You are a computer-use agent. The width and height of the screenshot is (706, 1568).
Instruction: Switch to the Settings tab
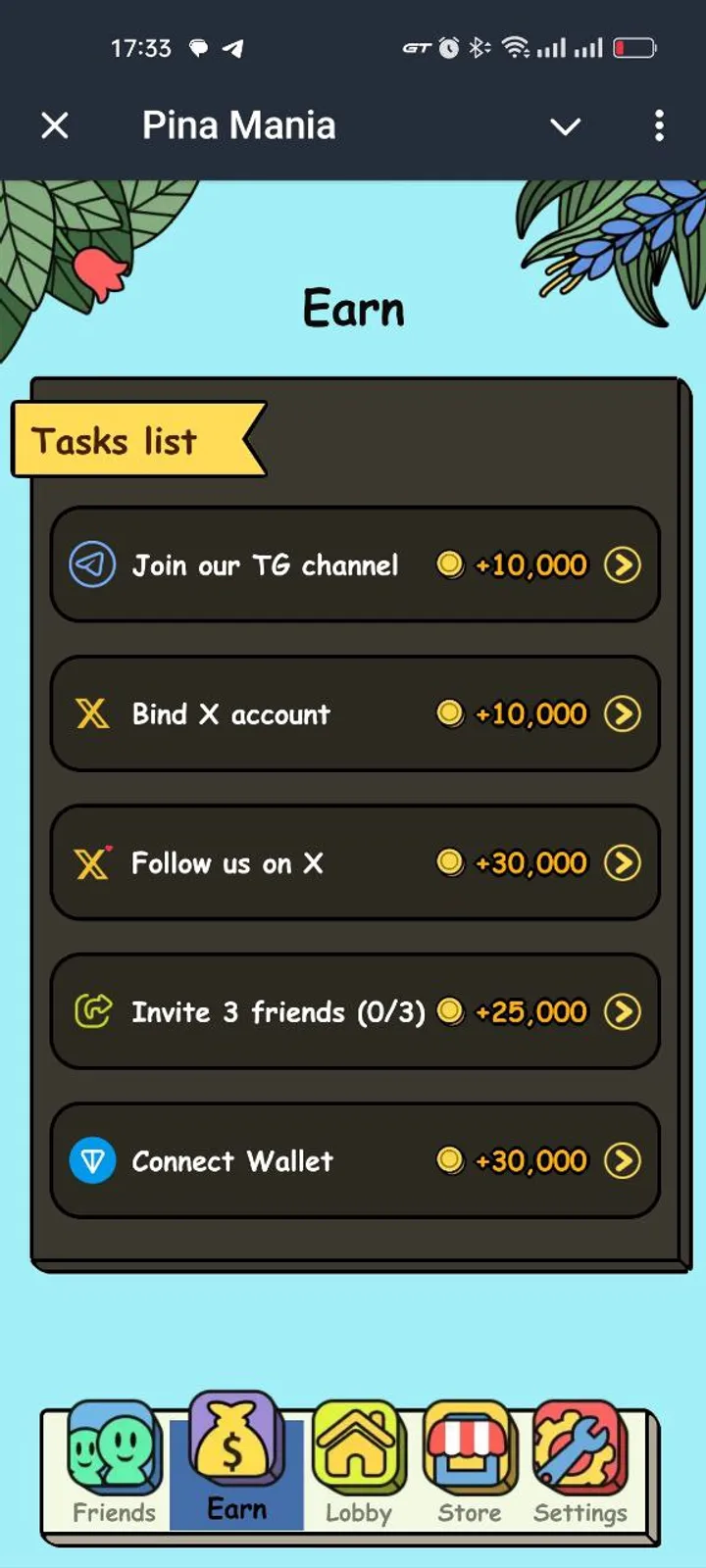tap(580, 1465)
